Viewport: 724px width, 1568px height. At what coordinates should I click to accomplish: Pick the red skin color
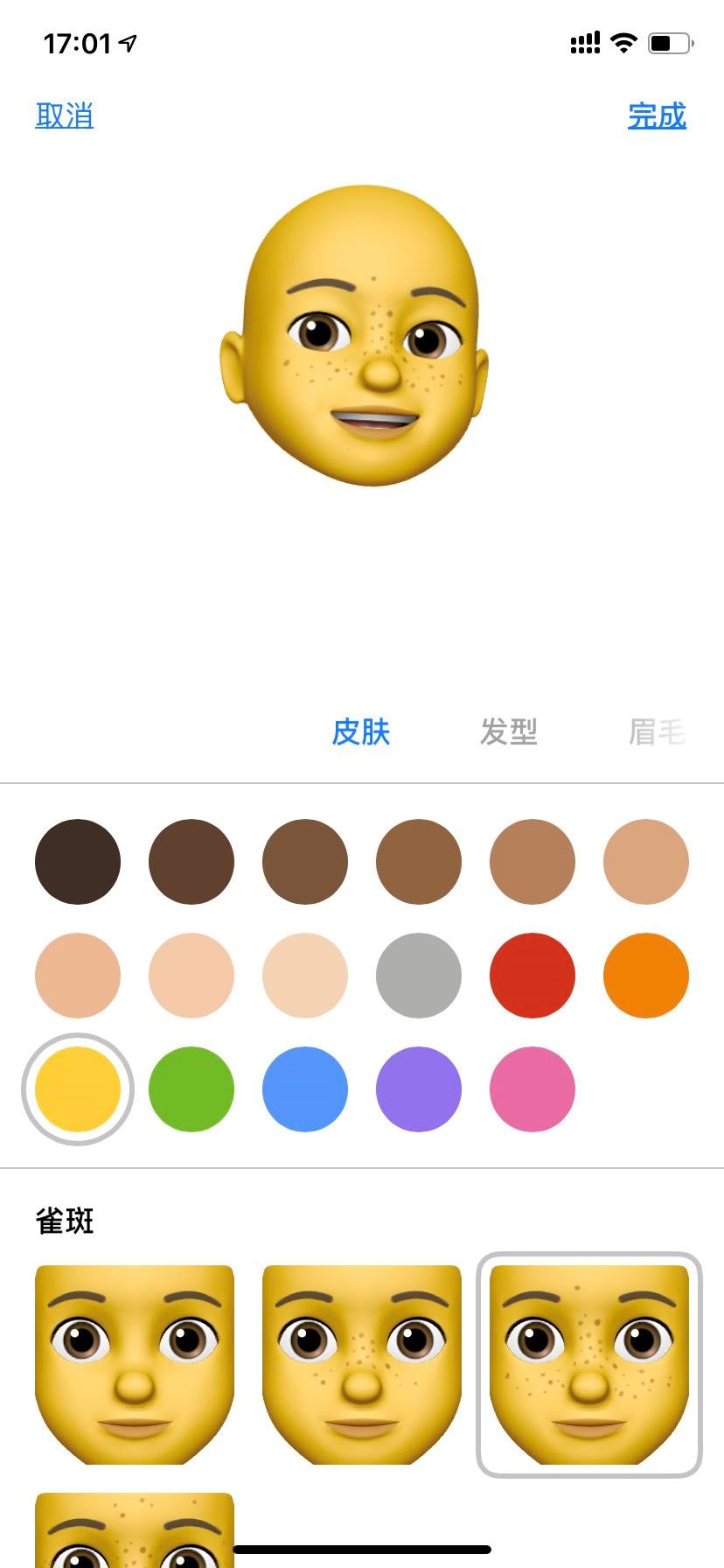click(x=533, y=976)
